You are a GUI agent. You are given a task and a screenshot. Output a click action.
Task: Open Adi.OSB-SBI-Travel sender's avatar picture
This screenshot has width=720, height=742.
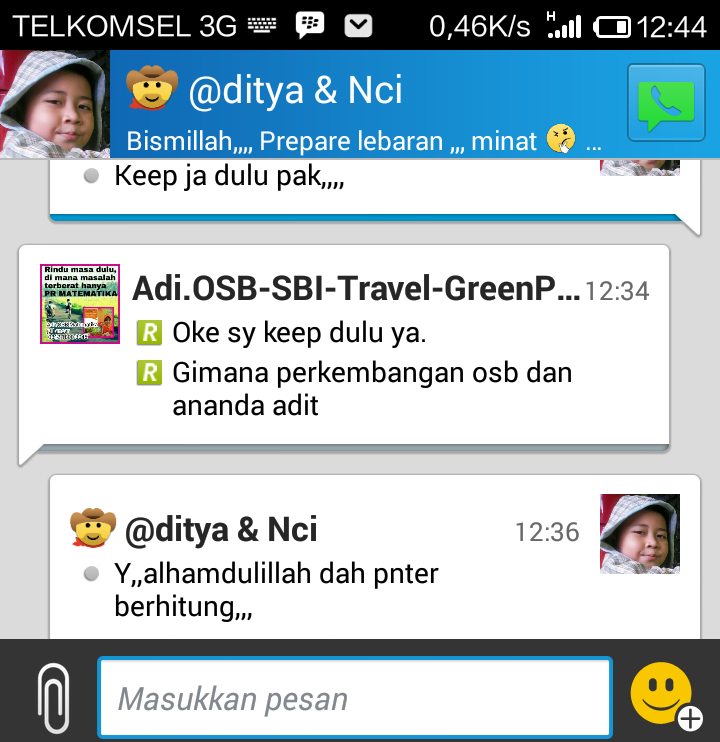(80, 304)
